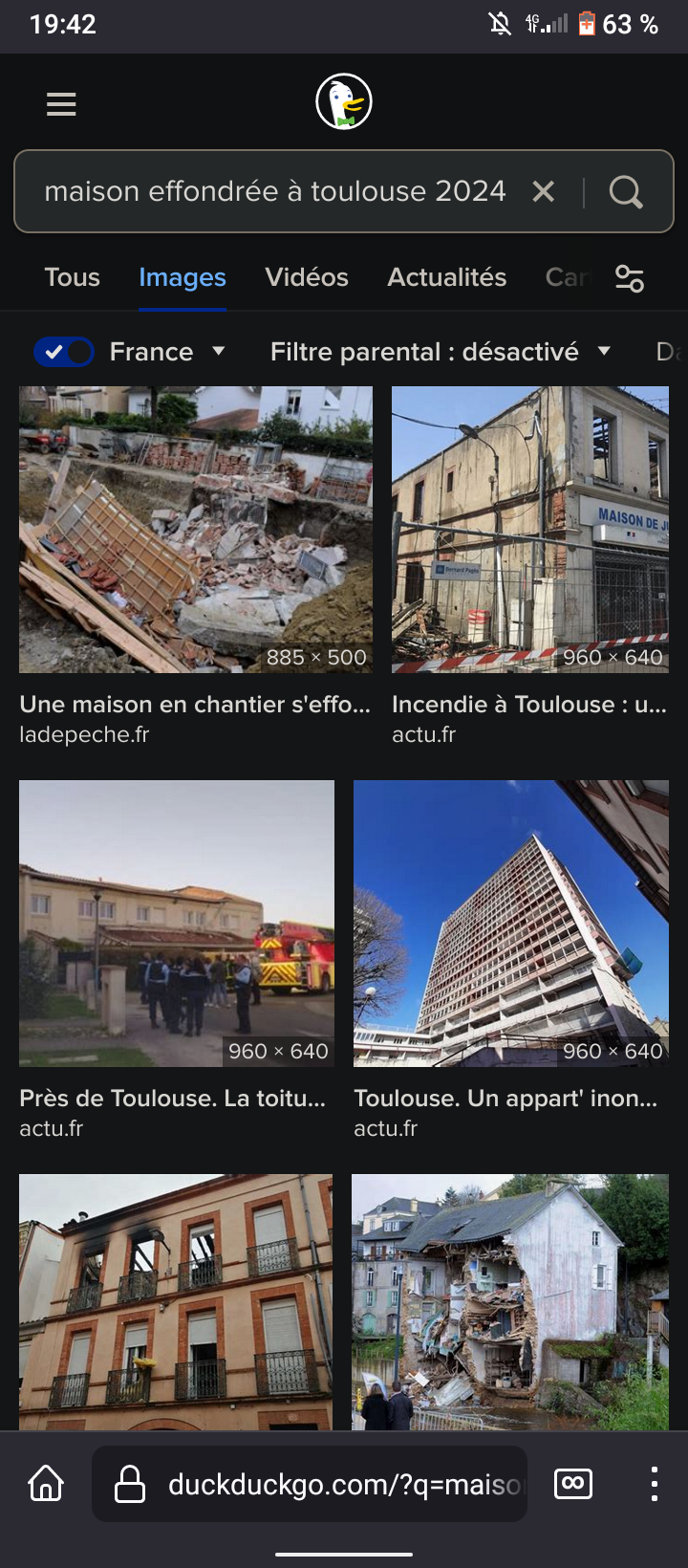Tap the DuckDuckGo duck logo
688x1568 pixels.
tap(344, 102)
